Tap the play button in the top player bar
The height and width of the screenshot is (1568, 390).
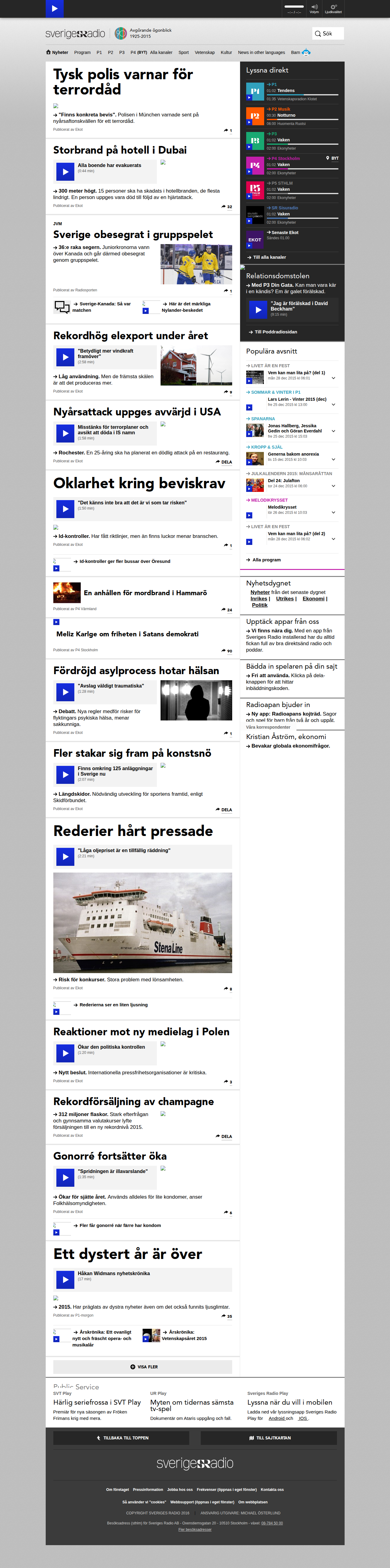(55, 9)
